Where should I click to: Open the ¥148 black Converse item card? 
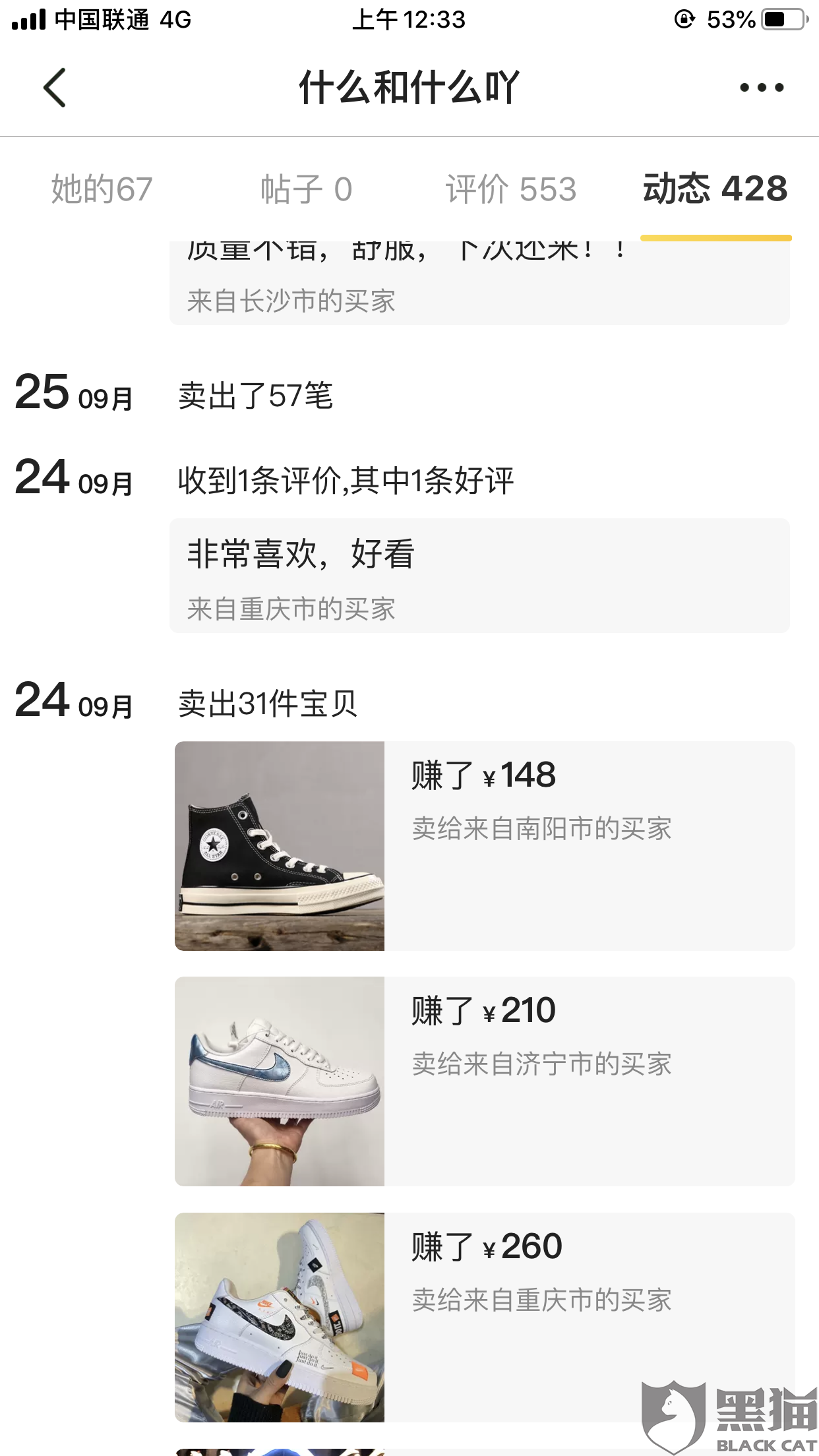pos(485,845)
